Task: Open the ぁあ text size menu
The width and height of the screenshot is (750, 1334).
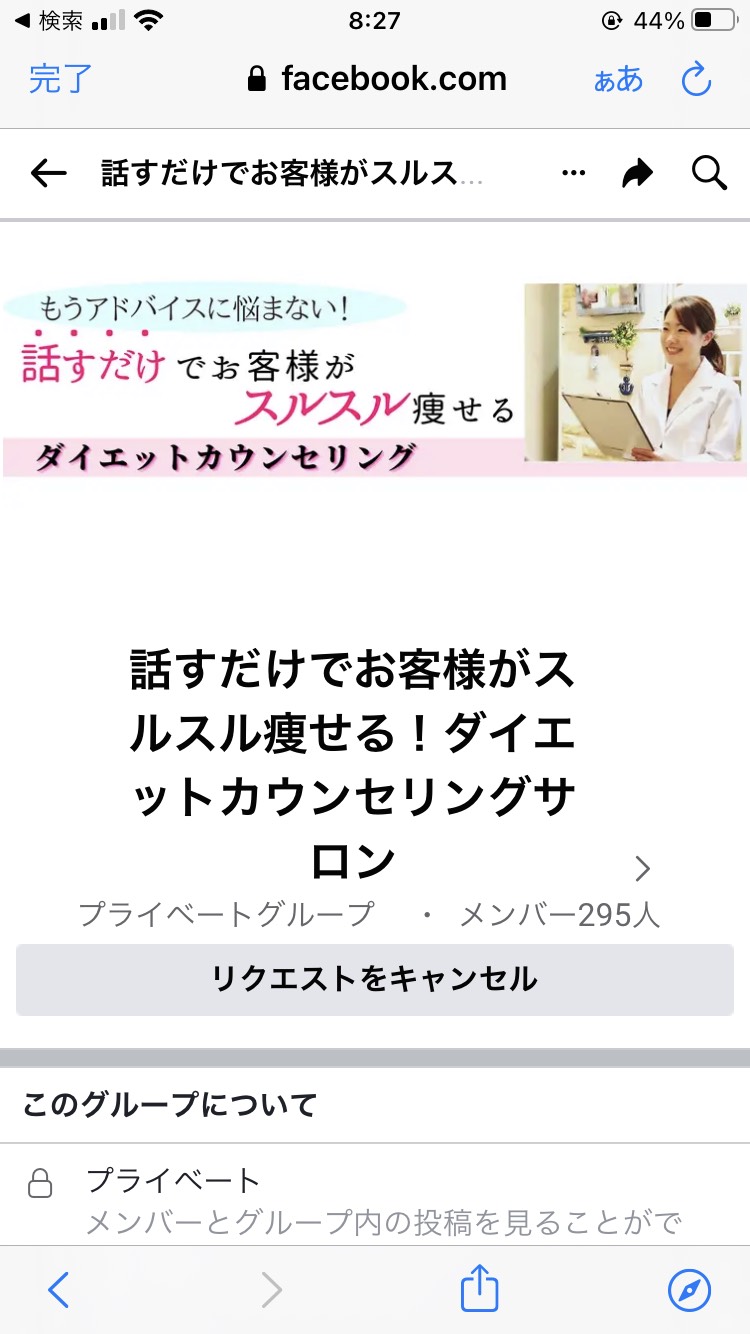Action: [x=618, y=80]
